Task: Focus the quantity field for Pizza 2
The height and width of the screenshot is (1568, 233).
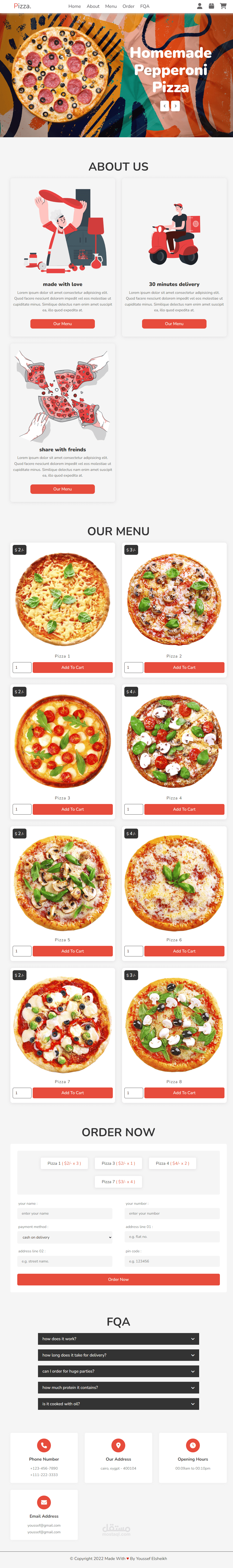Action: point(134,668)
